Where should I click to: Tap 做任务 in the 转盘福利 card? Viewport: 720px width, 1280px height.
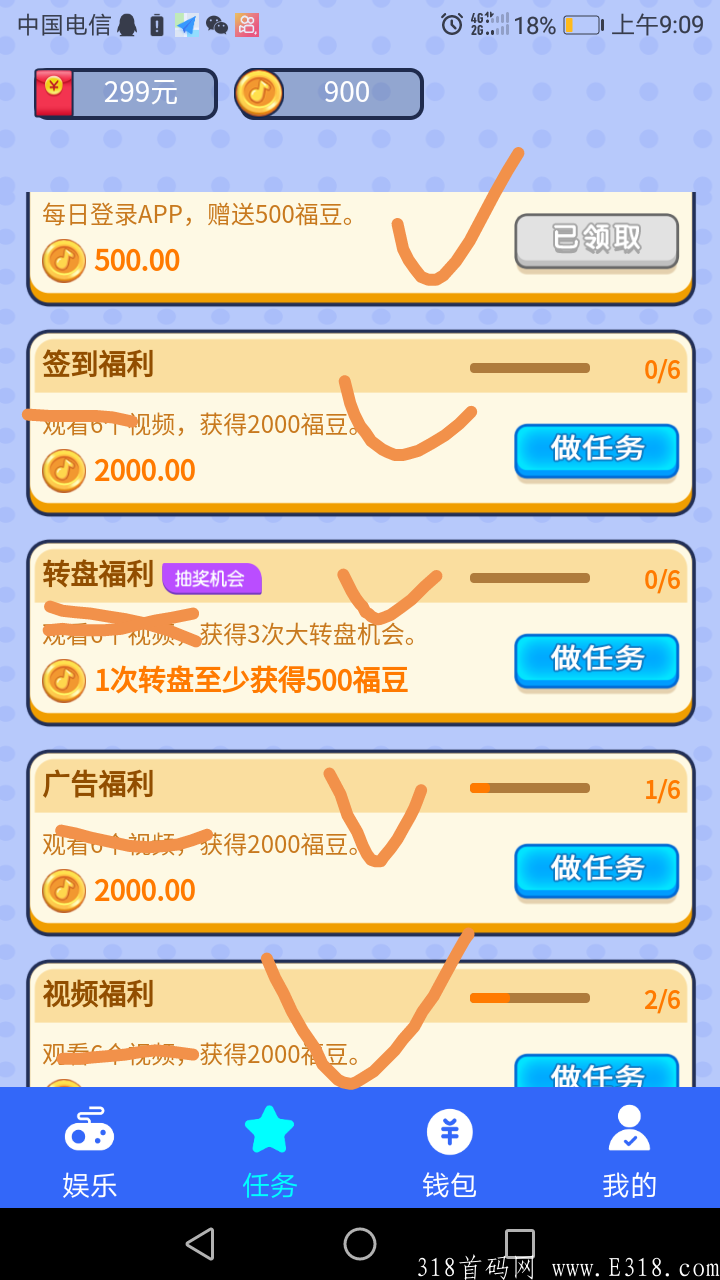point(596,661)
